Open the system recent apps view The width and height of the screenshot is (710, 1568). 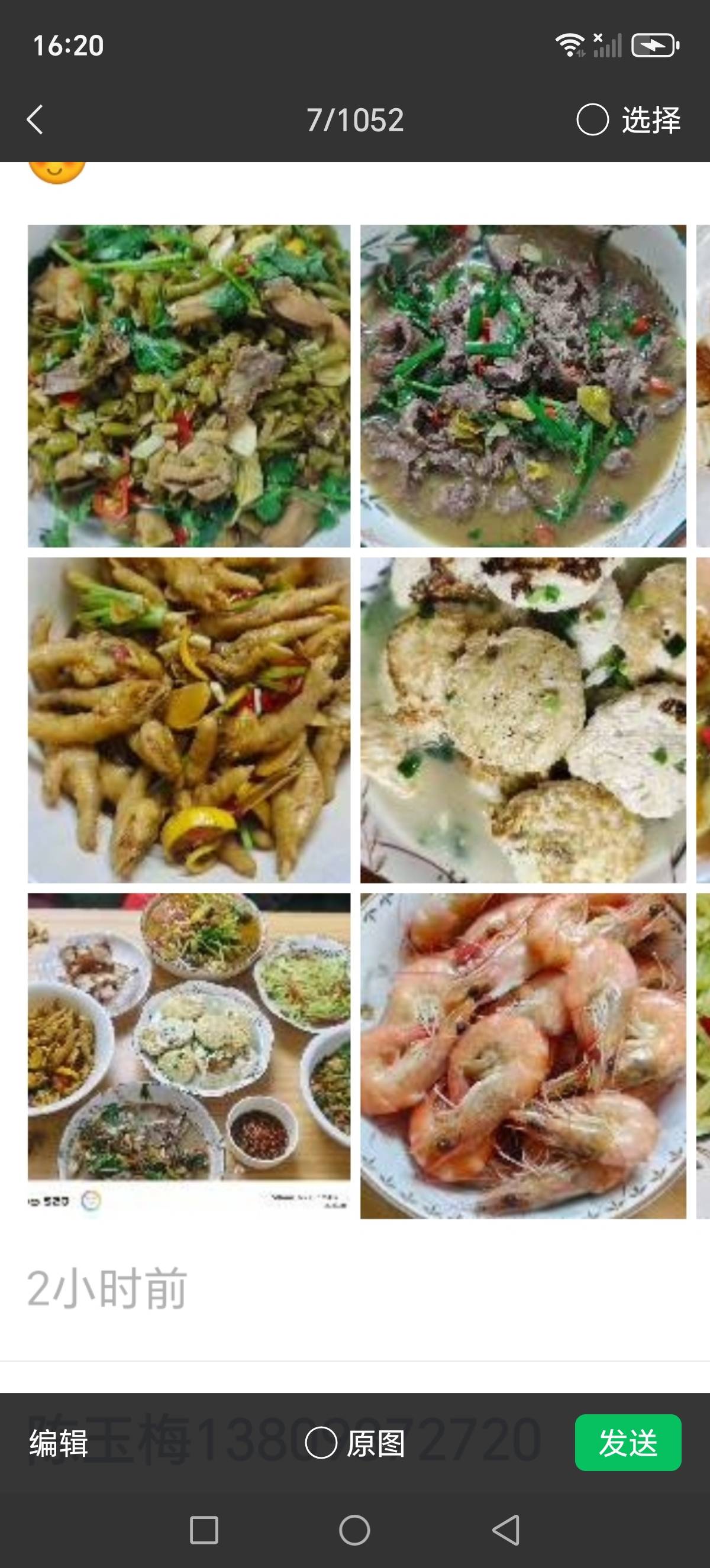click(x=204, y=1530)
